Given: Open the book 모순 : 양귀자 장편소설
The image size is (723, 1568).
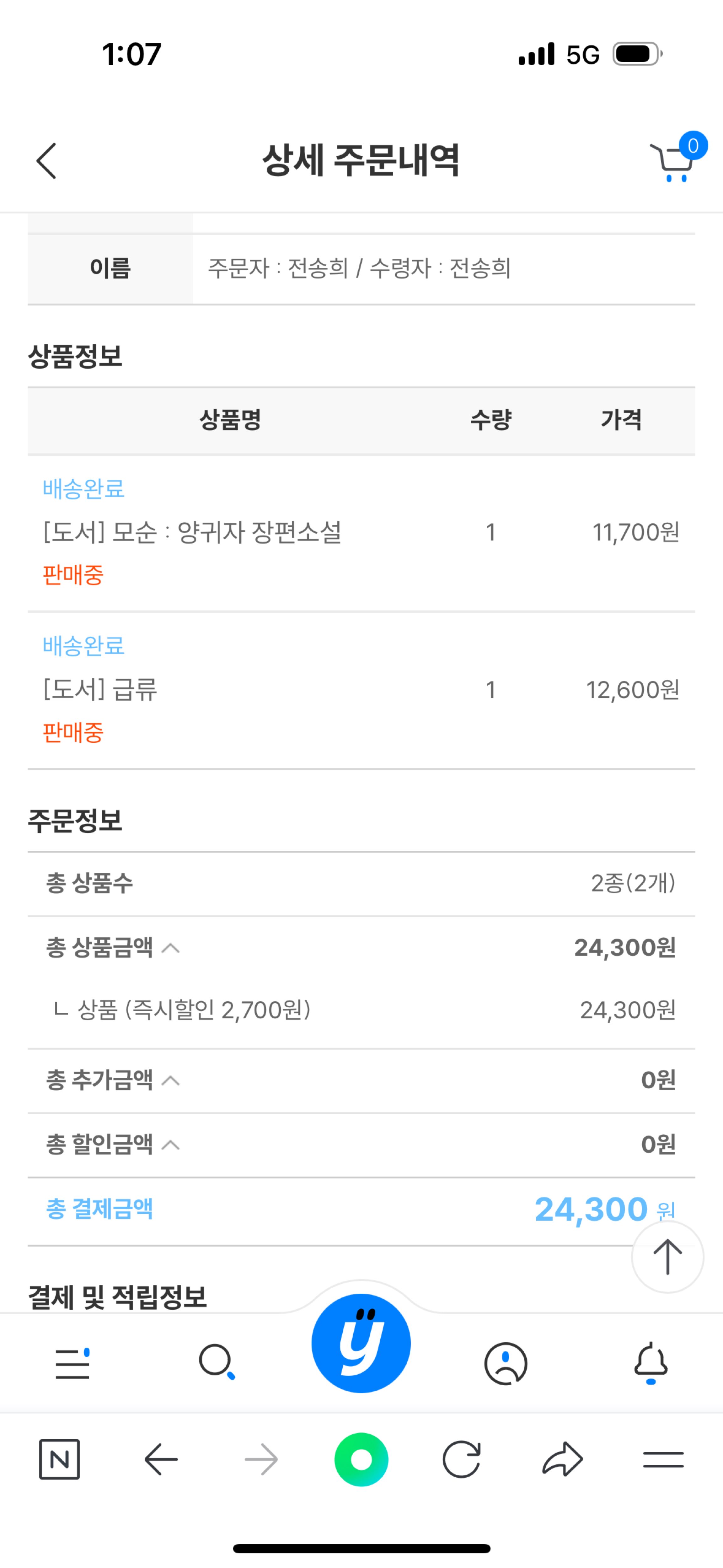Looking at the screenshot, I should point(192,533).
